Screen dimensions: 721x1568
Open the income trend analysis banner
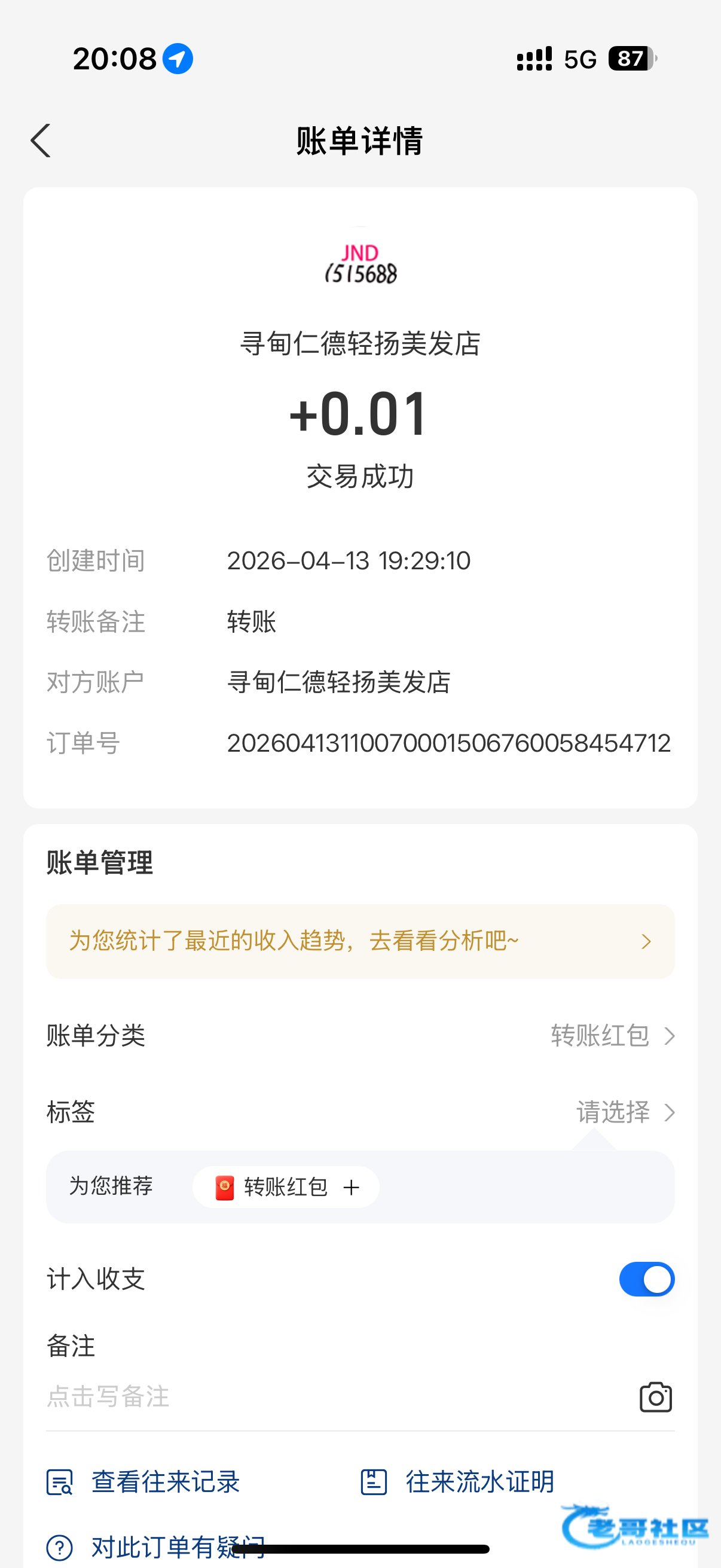359,941
